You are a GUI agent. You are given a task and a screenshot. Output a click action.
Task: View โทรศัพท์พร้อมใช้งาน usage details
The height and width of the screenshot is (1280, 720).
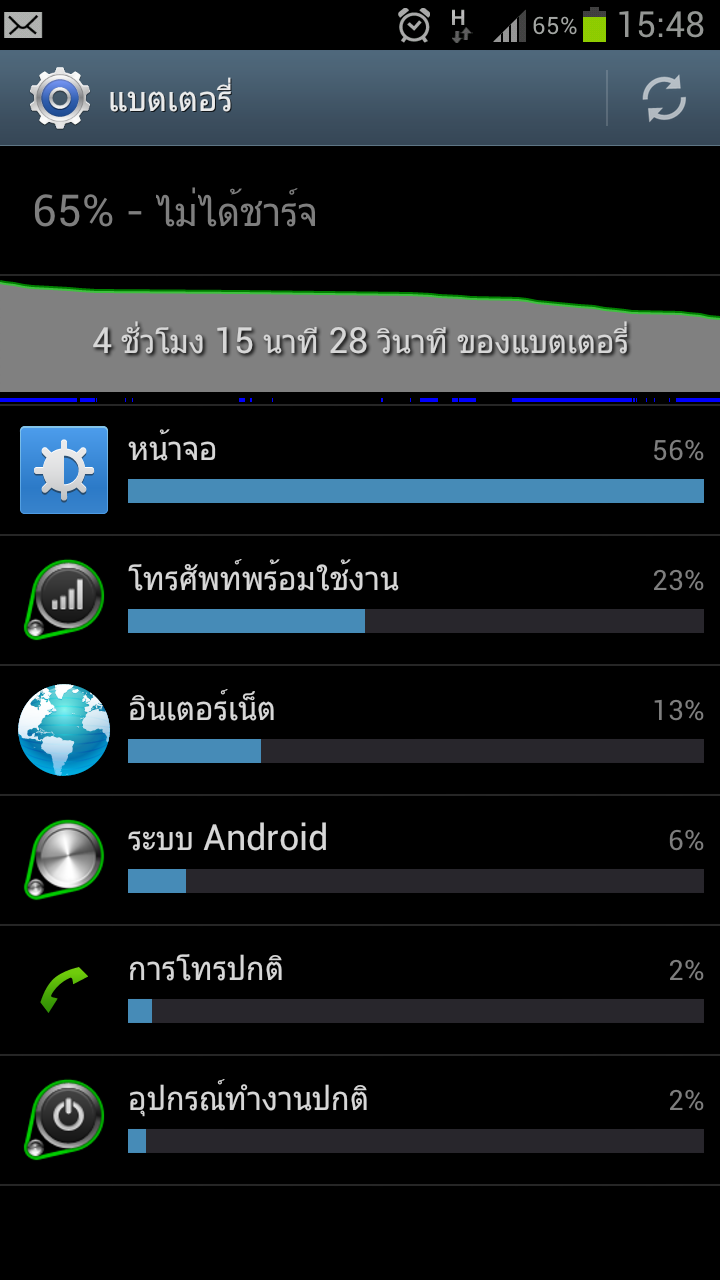[360, 601]
